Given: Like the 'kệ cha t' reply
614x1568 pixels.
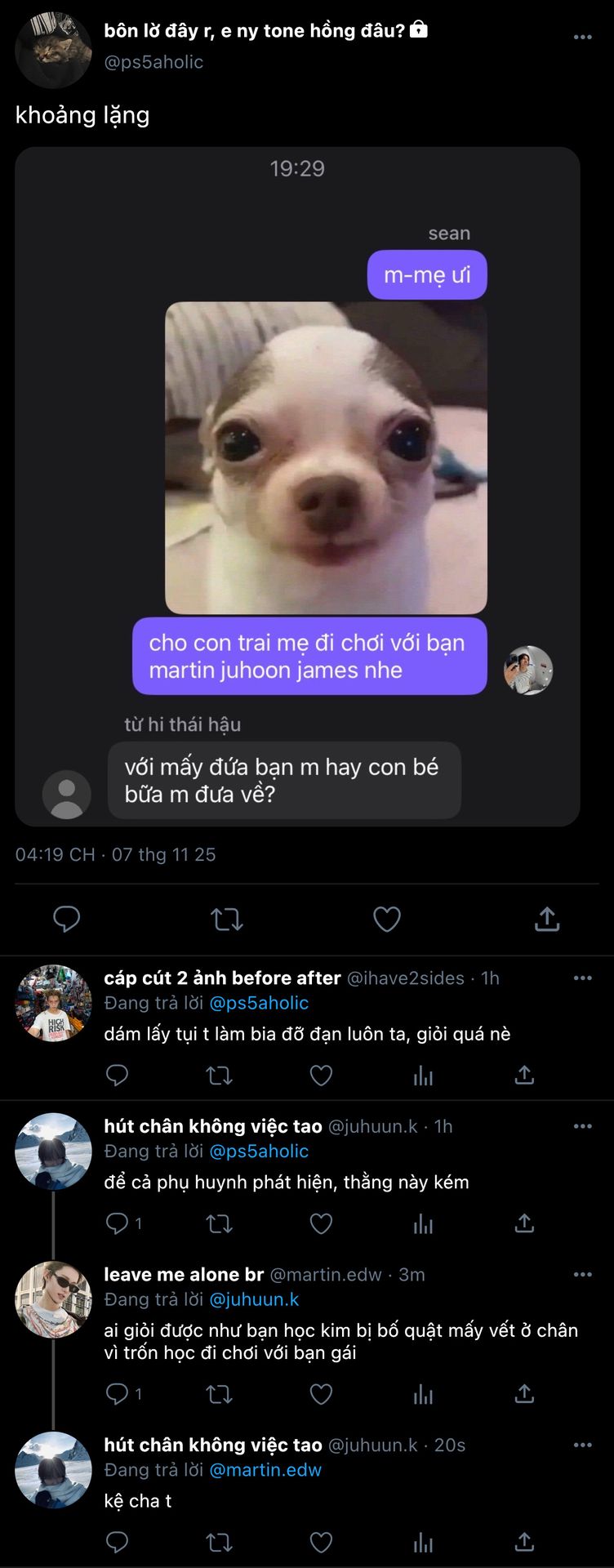Looking at the screenshot, I should pyautogui.click(x=321, y=1542).
